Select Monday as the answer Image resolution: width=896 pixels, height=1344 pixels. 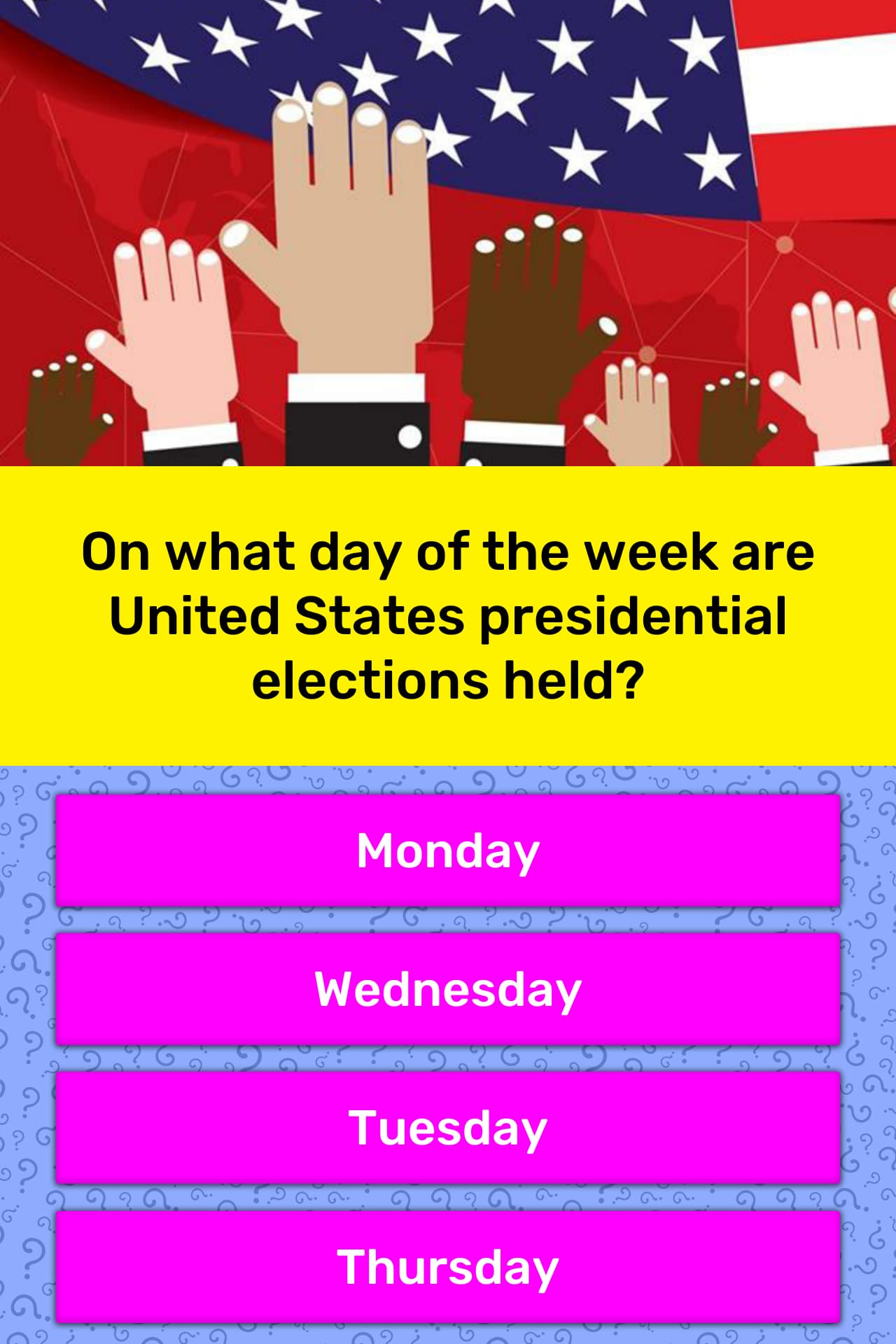tap(448, 850)
